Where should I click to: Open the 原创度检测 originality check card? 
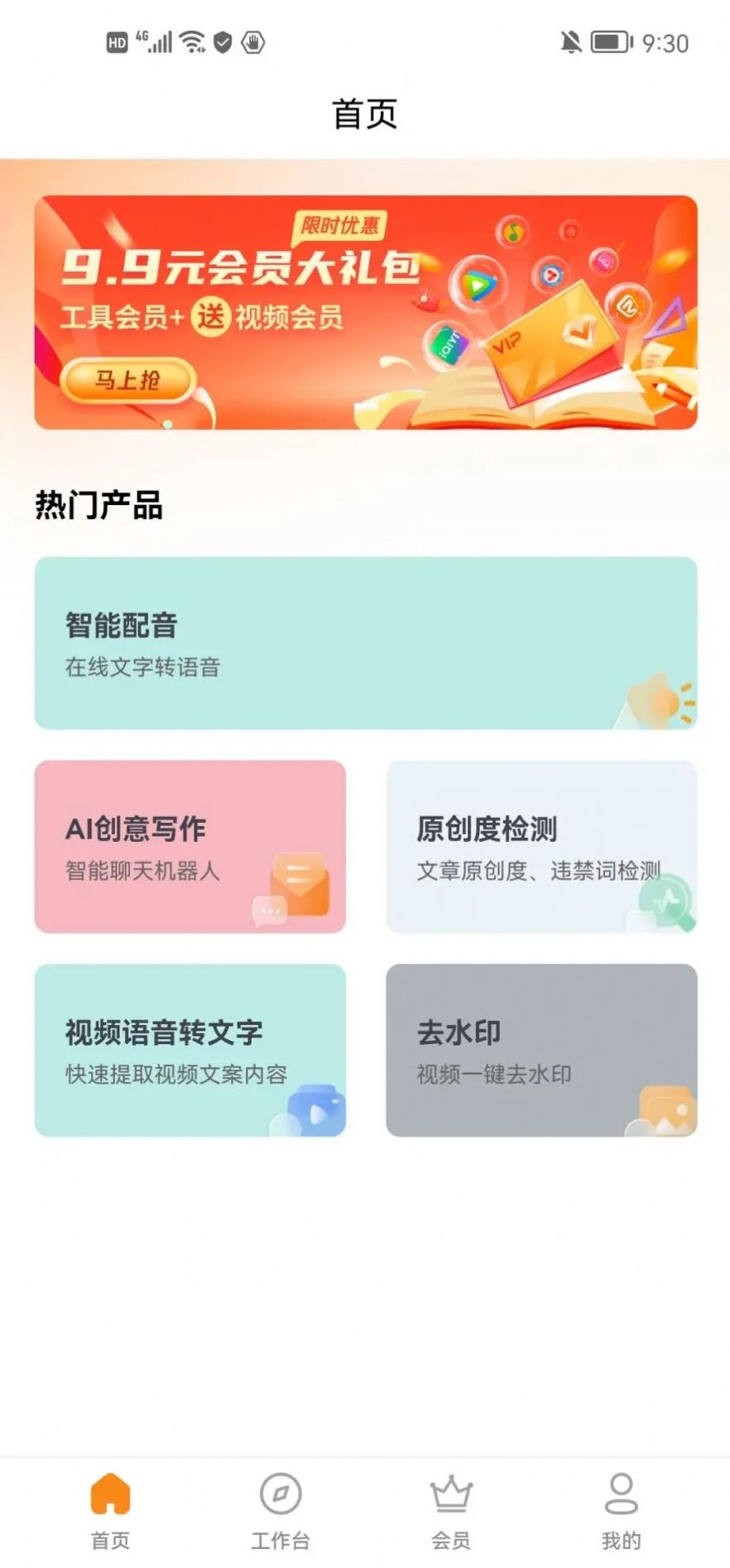point(542,846)
